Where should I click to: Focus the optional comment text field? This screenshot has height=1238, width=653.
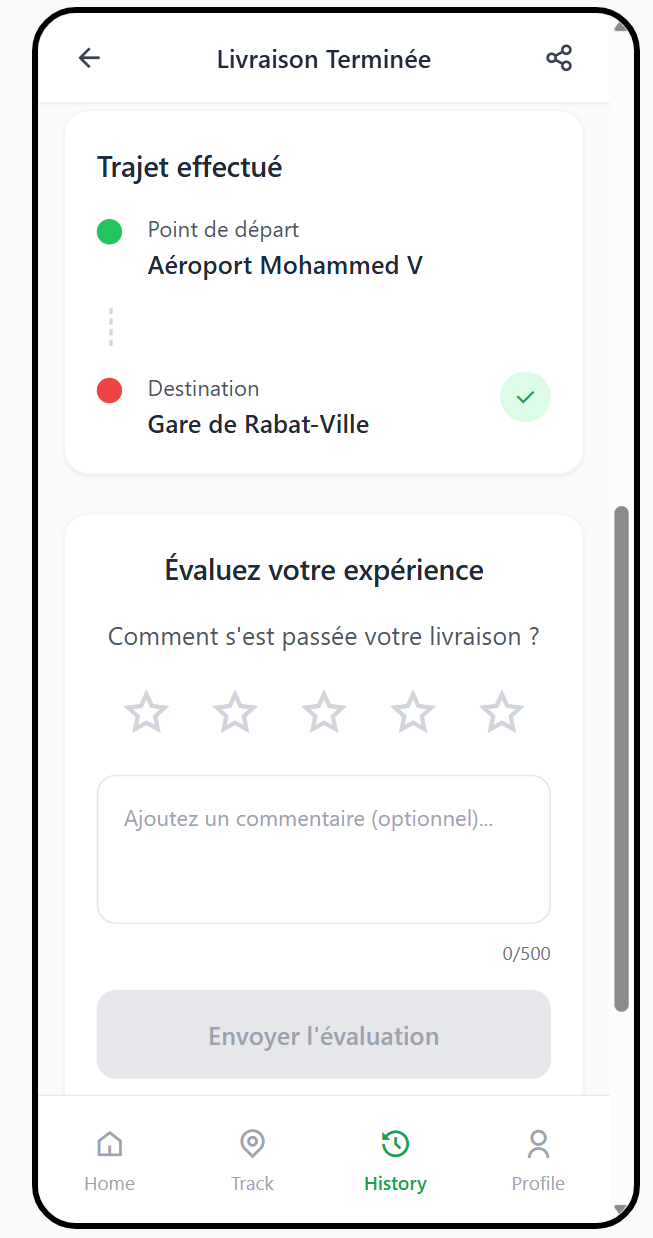coord(323,848)
